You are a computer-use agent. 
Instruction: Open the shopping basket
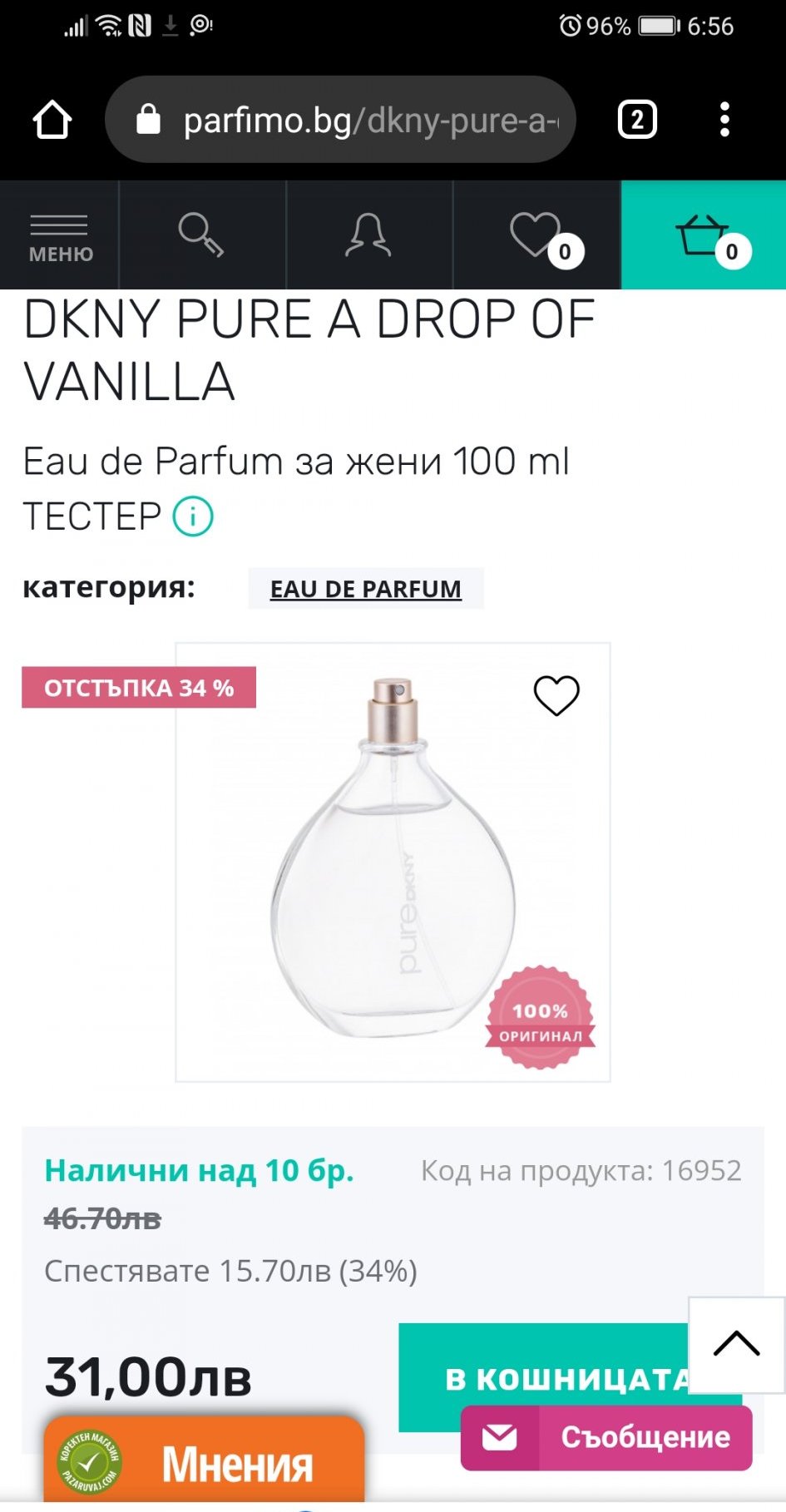pyautogui.click(x=703, y=235)
